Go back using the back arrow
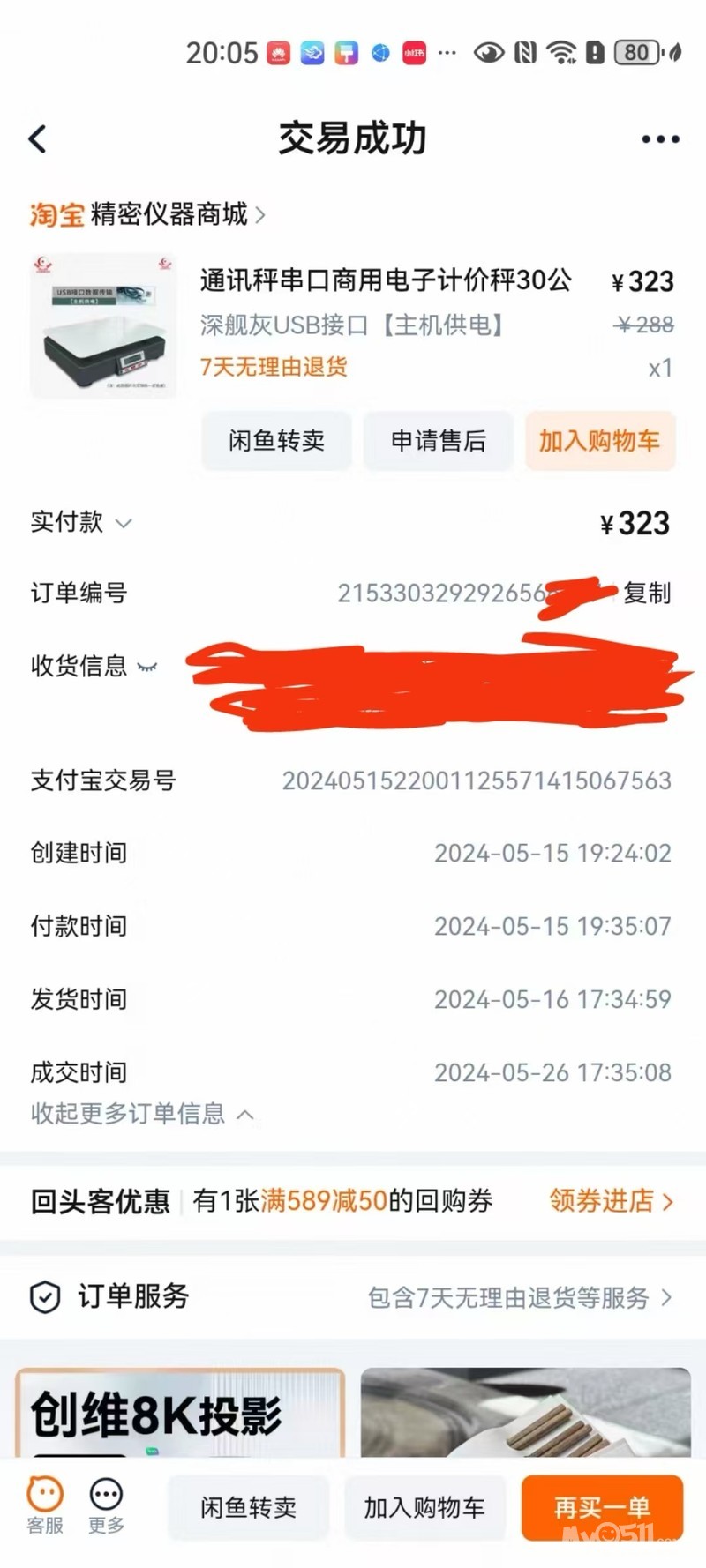 point(38,139)
